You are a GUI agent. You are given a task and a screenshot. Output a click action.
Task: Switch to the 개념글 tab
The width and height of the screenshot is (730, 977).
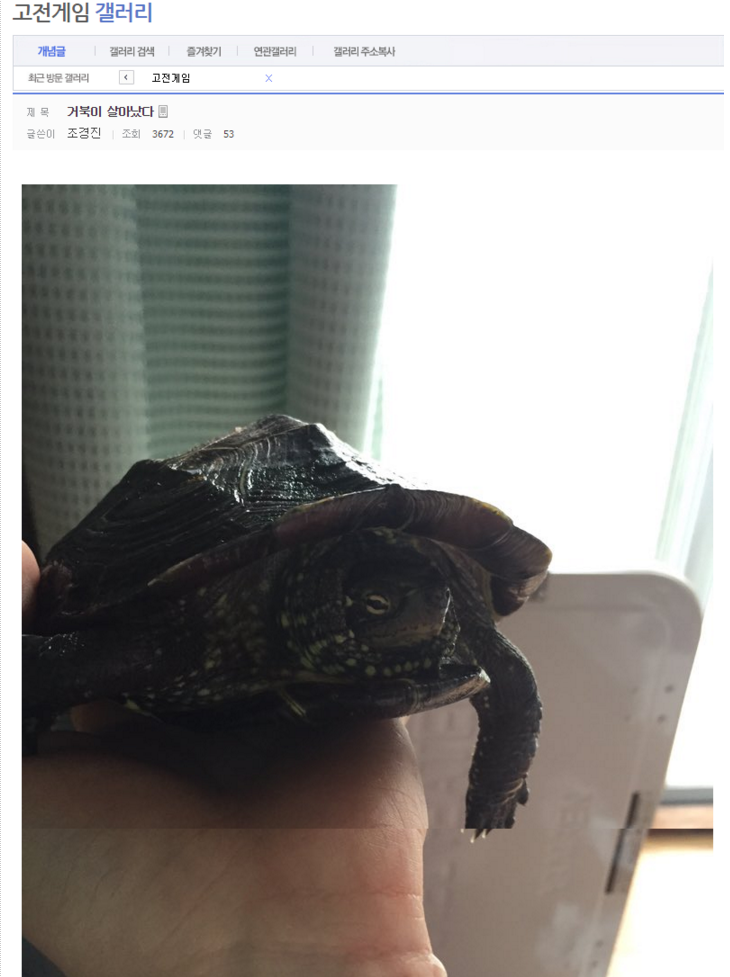coord(51,51)
